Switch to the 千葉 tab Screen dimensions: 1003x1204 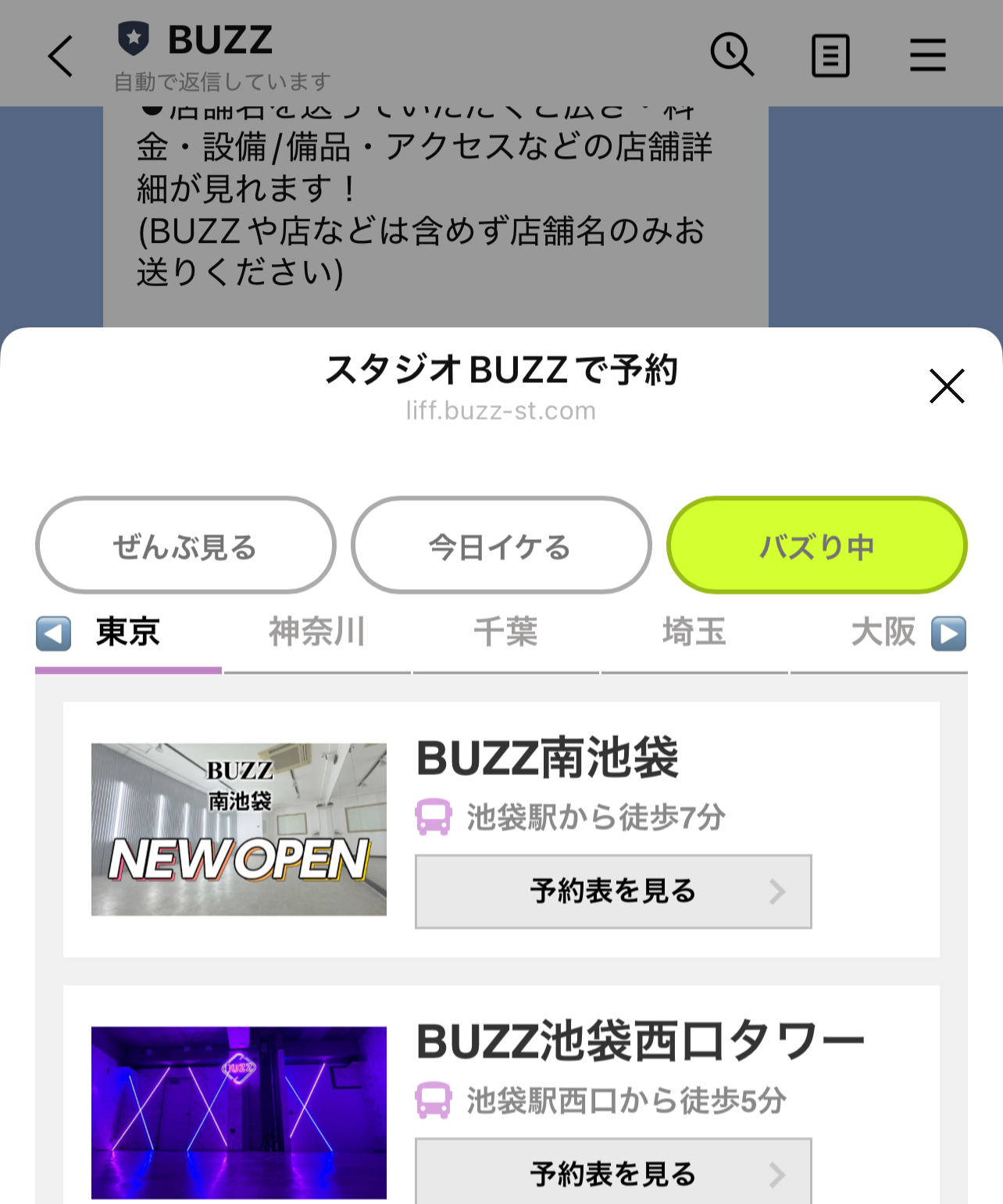(x=505, y=632)
